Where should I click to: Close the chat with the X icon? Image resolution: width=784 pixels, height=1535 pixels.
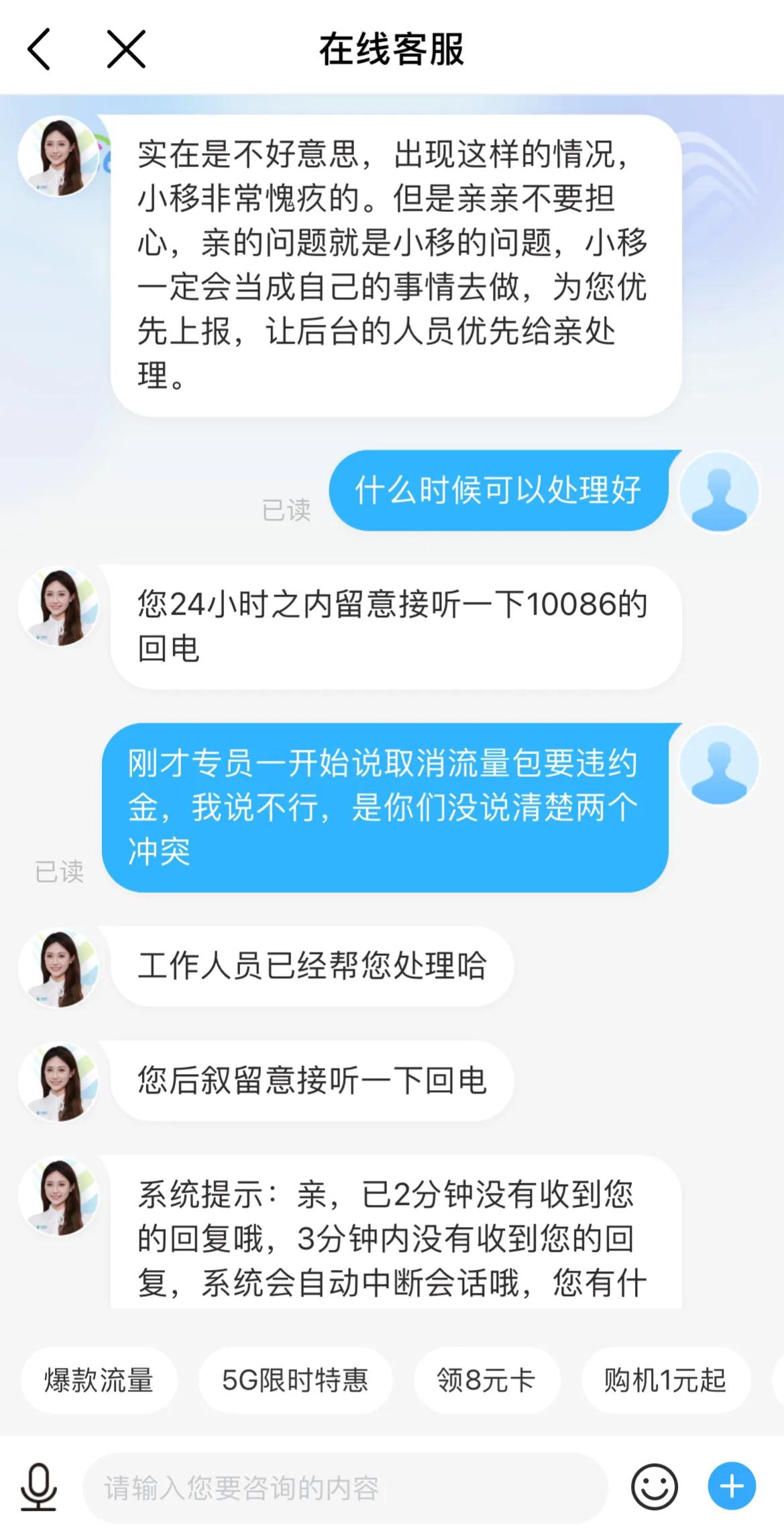[124, 51]
